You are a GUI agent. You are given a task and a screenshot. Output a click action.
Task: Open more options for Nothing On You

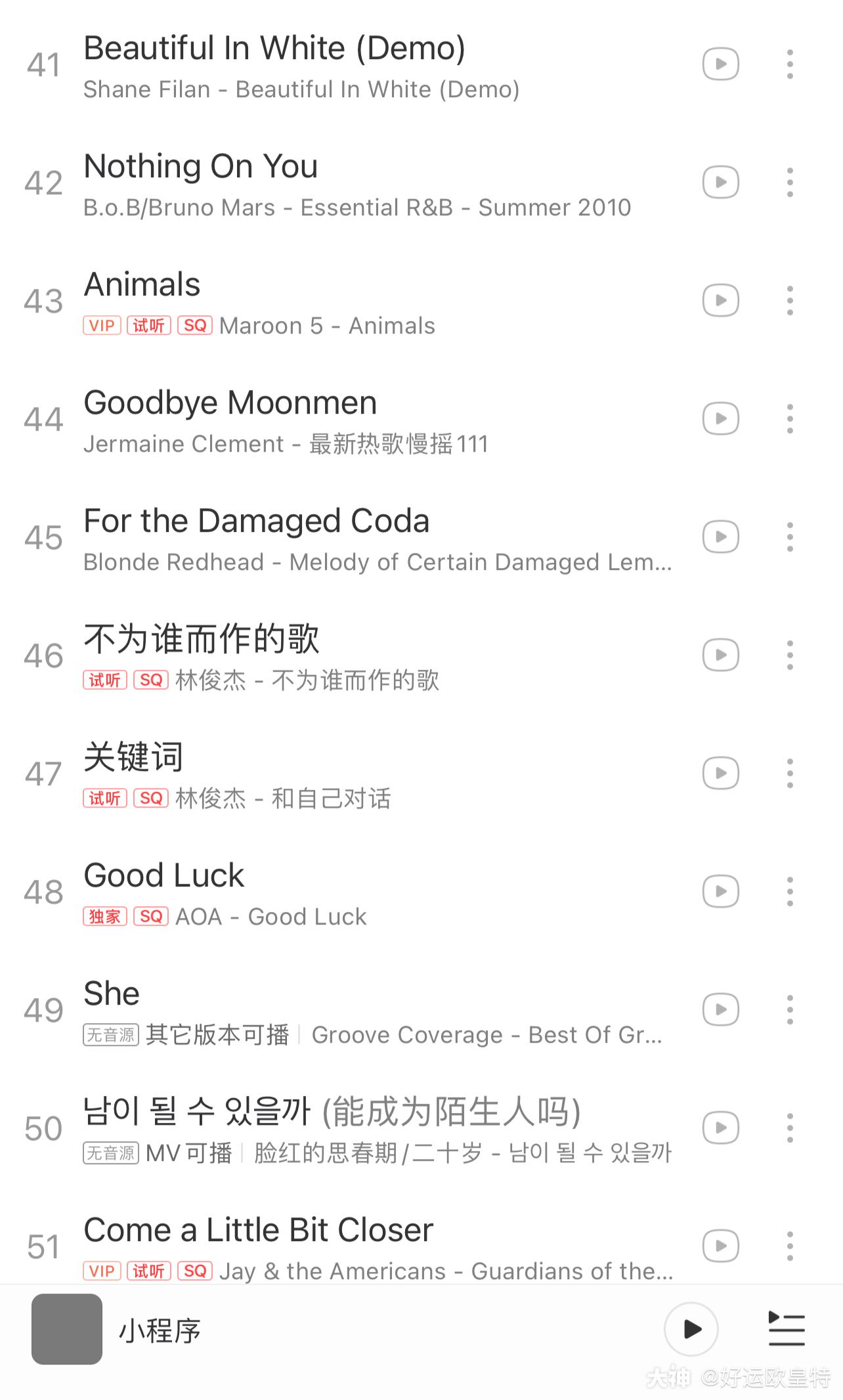[x=790, y=182]
